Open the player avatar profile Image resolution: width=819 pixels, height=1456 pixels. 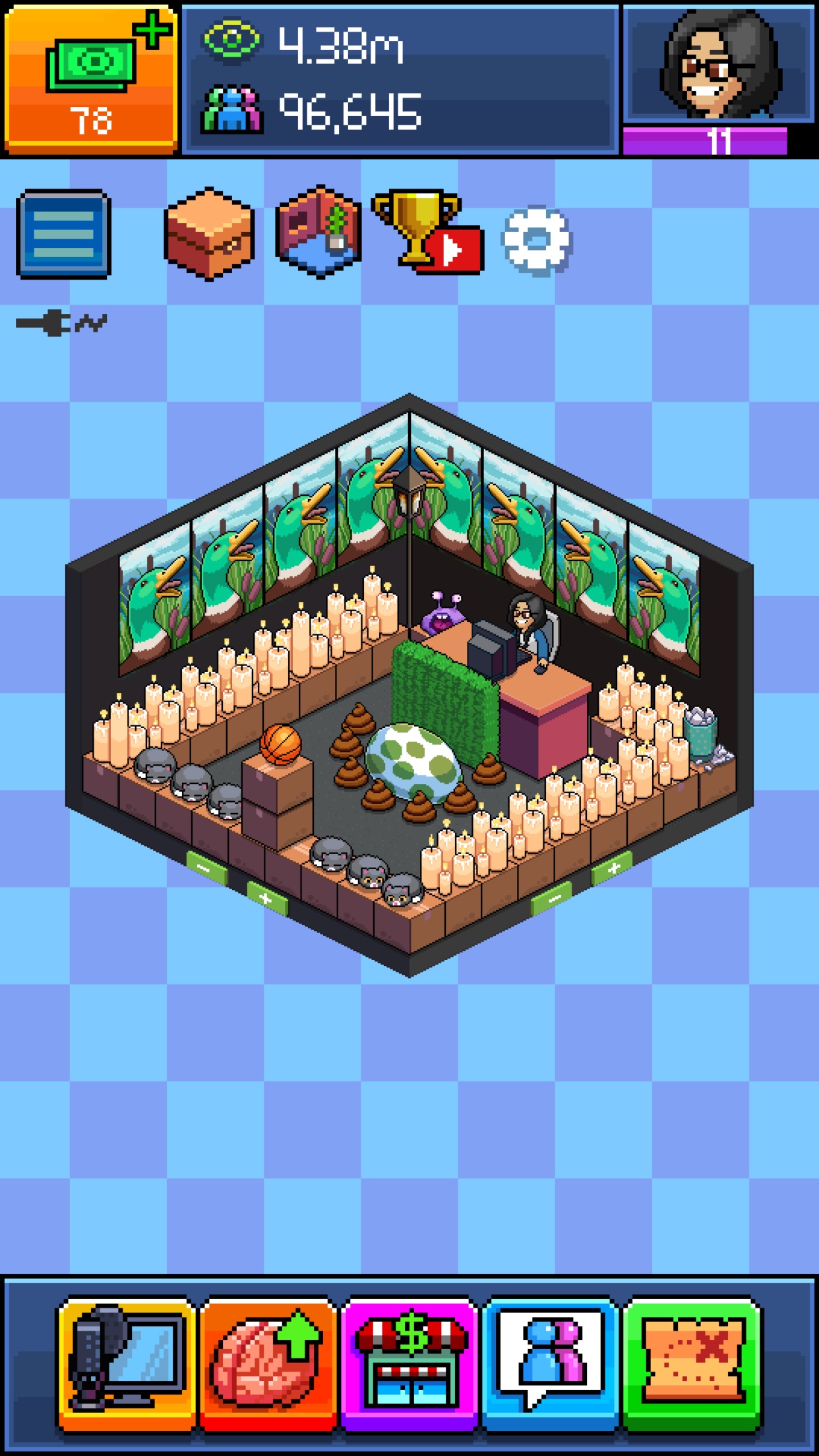(719, 66)
